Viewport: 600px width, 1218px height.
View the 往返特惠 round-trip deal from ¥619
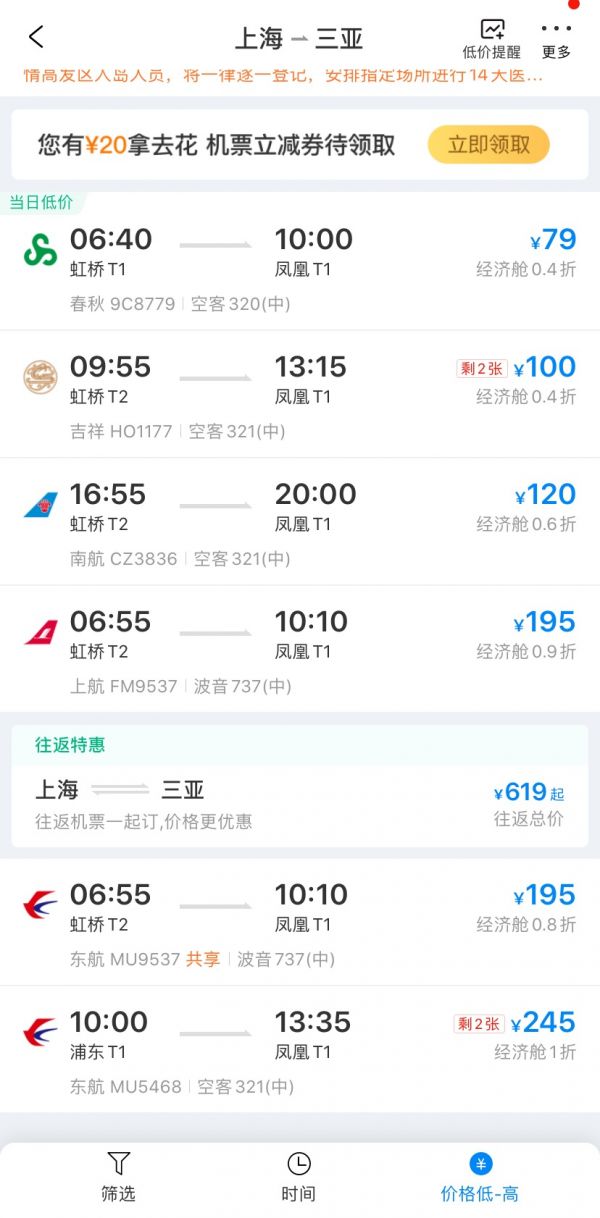pos(300,803)
